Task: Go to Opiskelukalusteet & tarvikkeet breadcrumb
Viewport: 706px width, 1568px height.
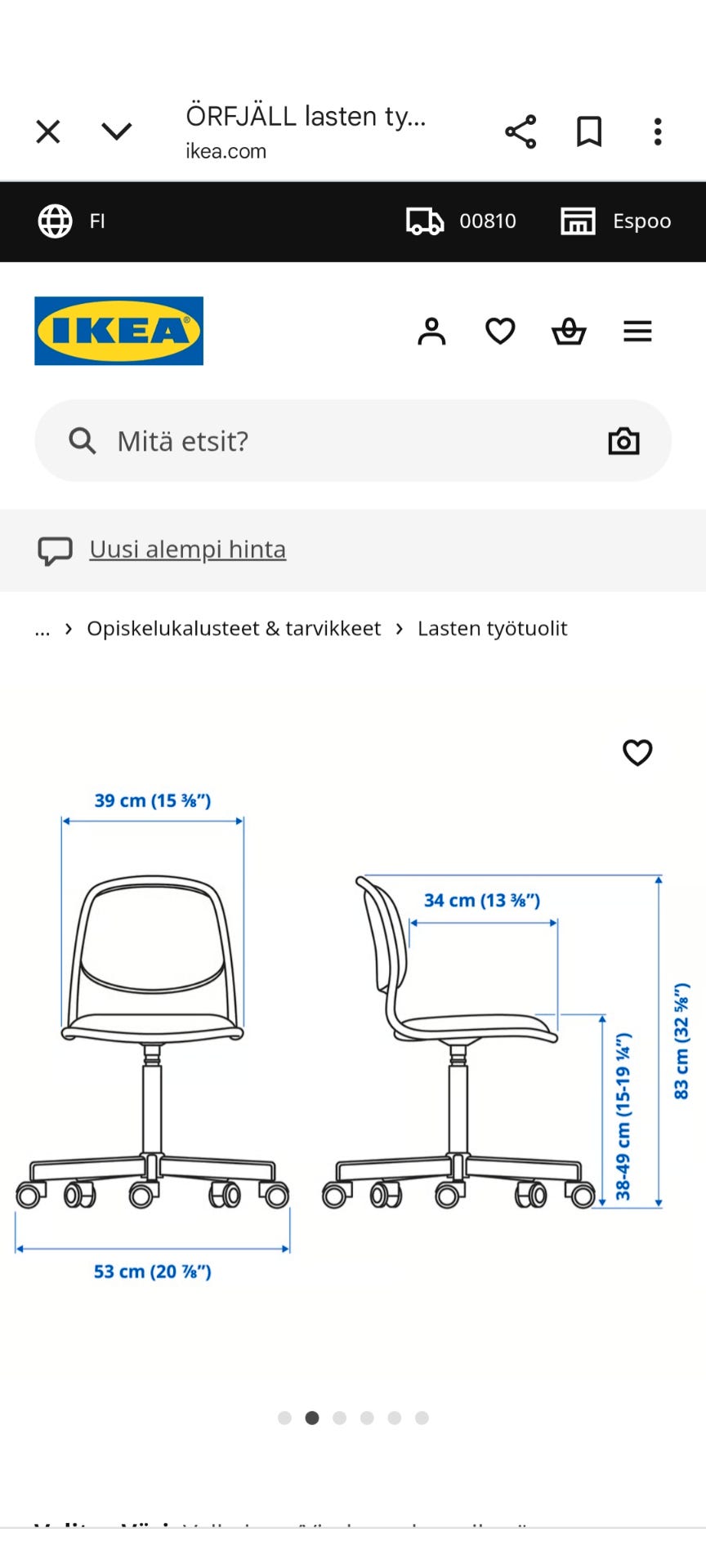Action: pos(234,628)
